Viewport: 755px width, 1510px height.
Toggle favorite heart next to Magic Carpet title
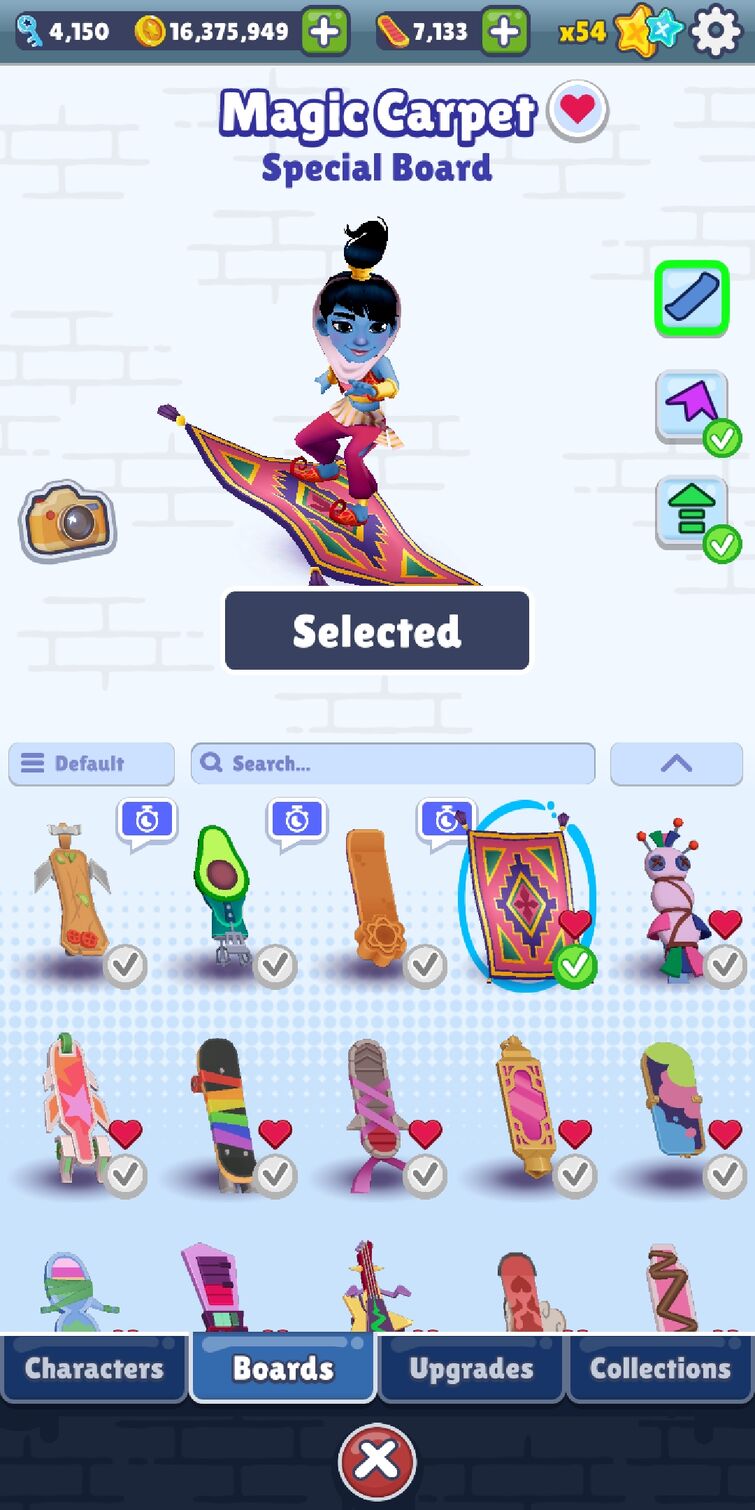coord(578,110)
